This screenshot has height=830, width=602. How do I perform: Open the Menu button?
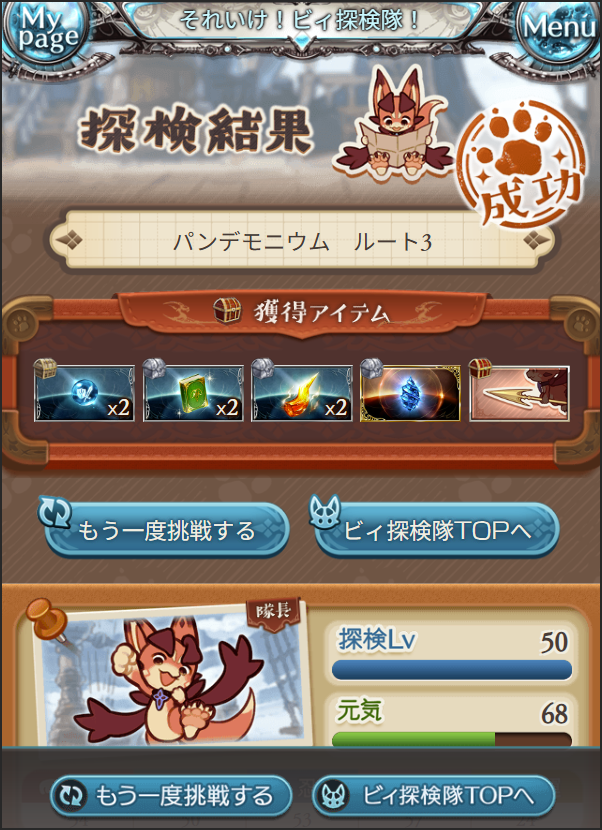click(559, 29)
